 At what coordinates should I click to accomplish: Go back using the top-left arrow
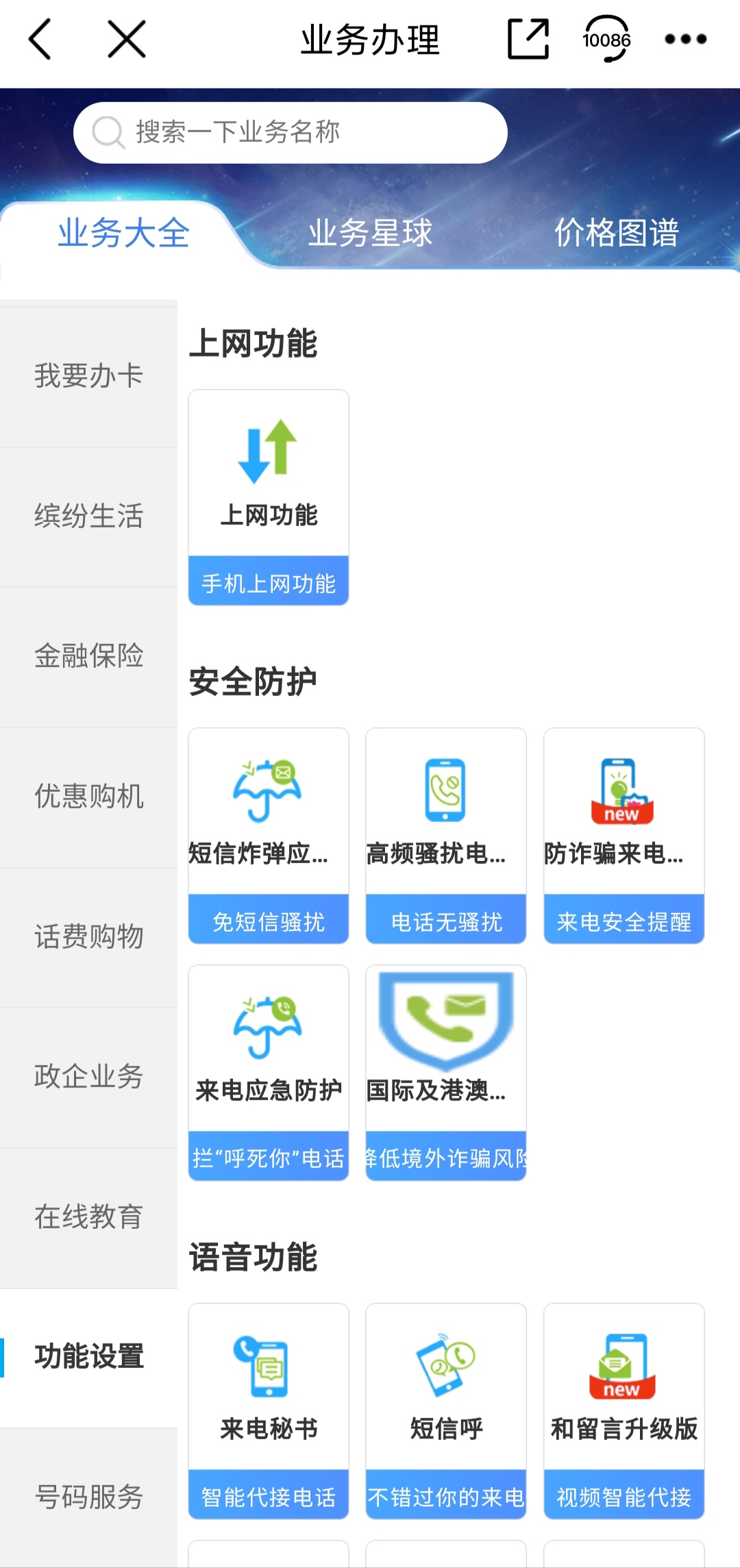pos(40,39)
